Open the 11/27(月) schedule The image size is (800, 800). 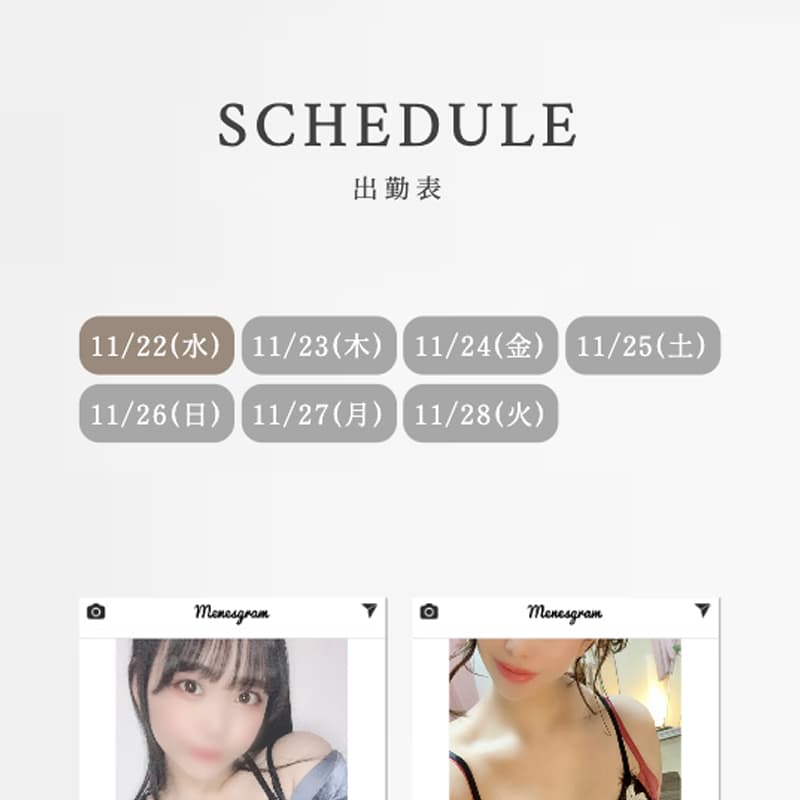click(x=319, y=414)
